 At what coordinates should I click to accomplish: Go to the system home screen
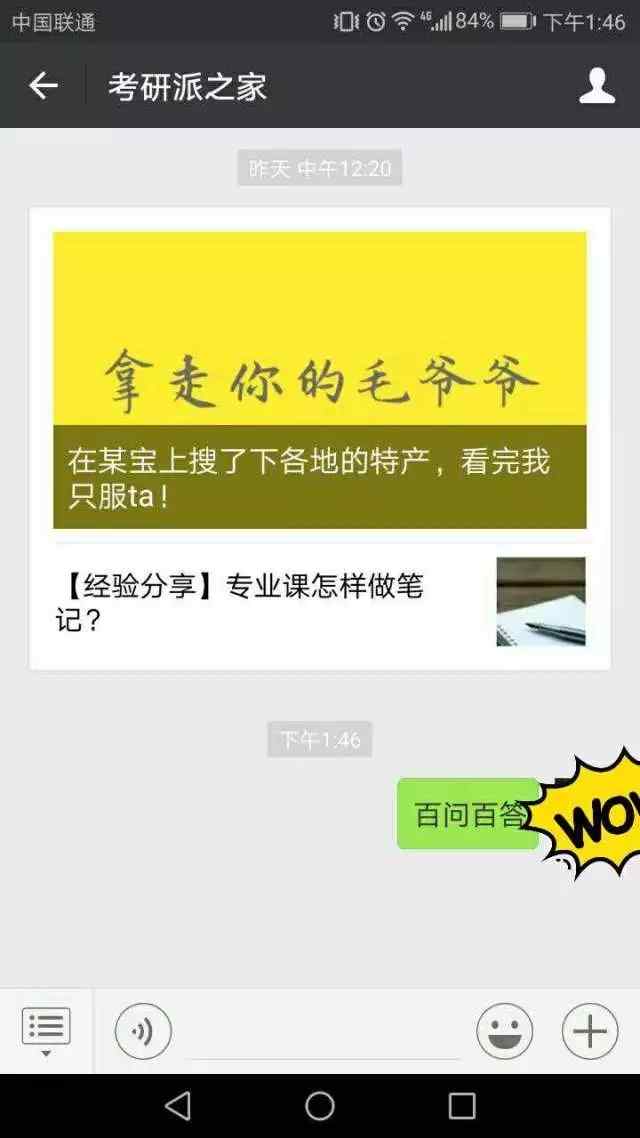(320, 1105)
